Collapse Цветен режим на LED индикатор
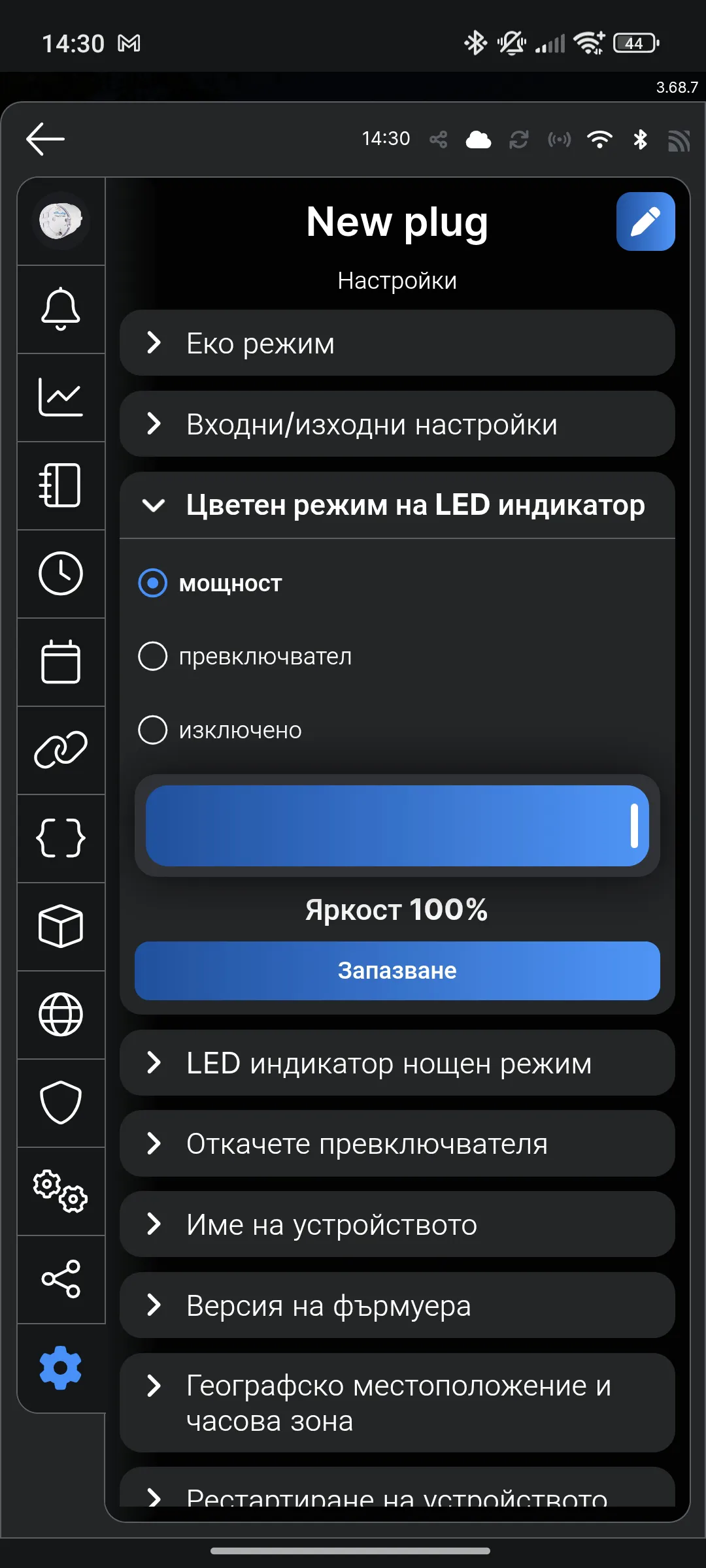This screenshot has height=1568, width=706. pos(397,505)
